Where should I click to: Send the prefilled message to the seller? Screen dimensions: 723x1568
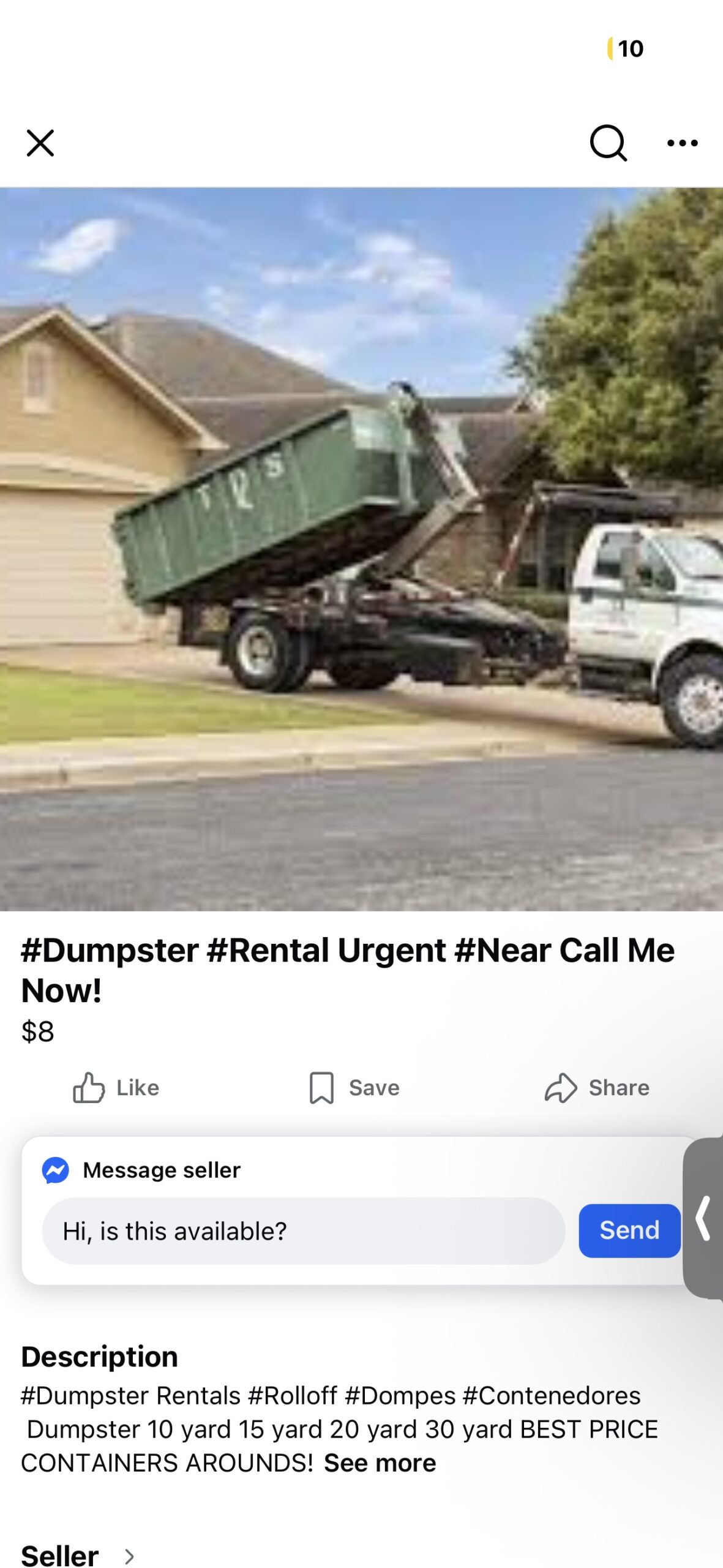[628, 1230]
